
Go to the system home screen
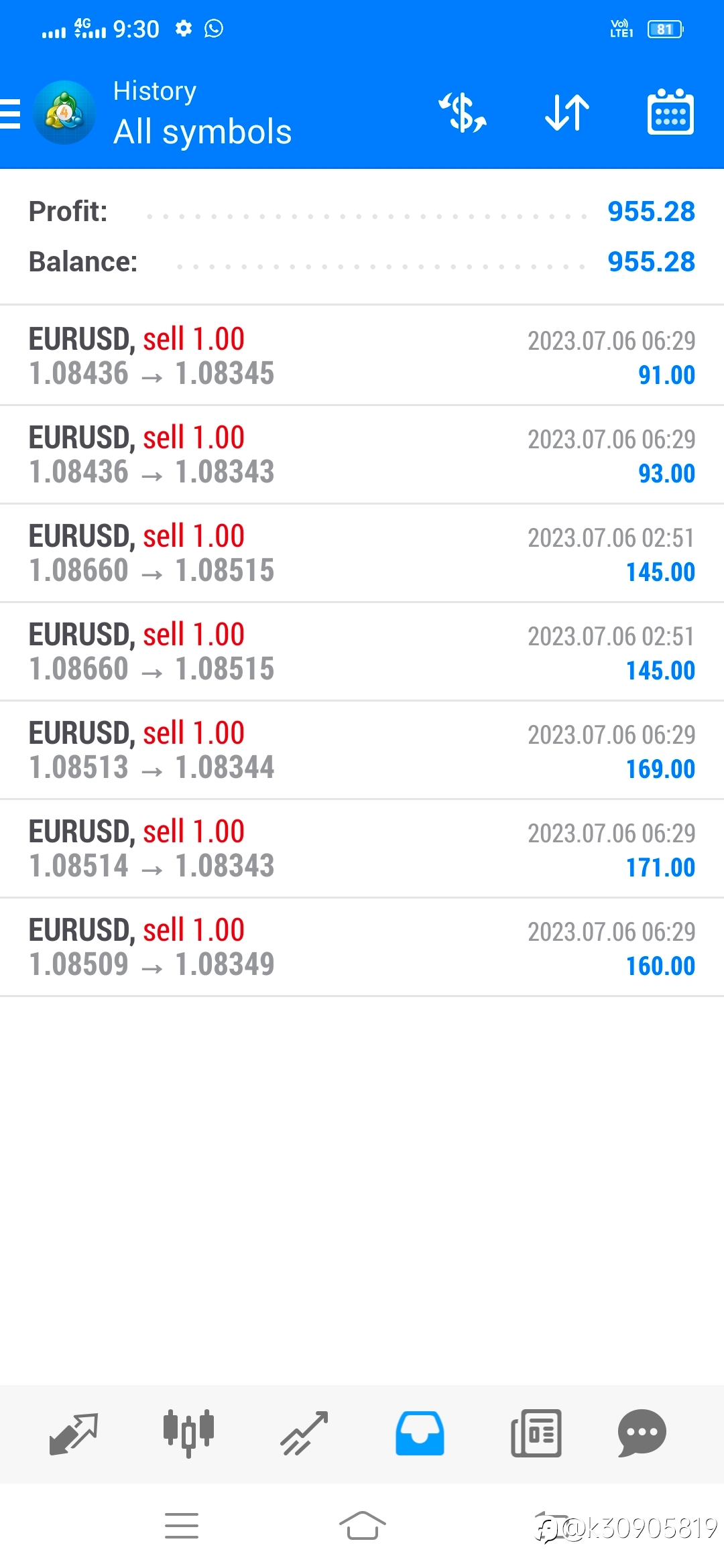362,1526
